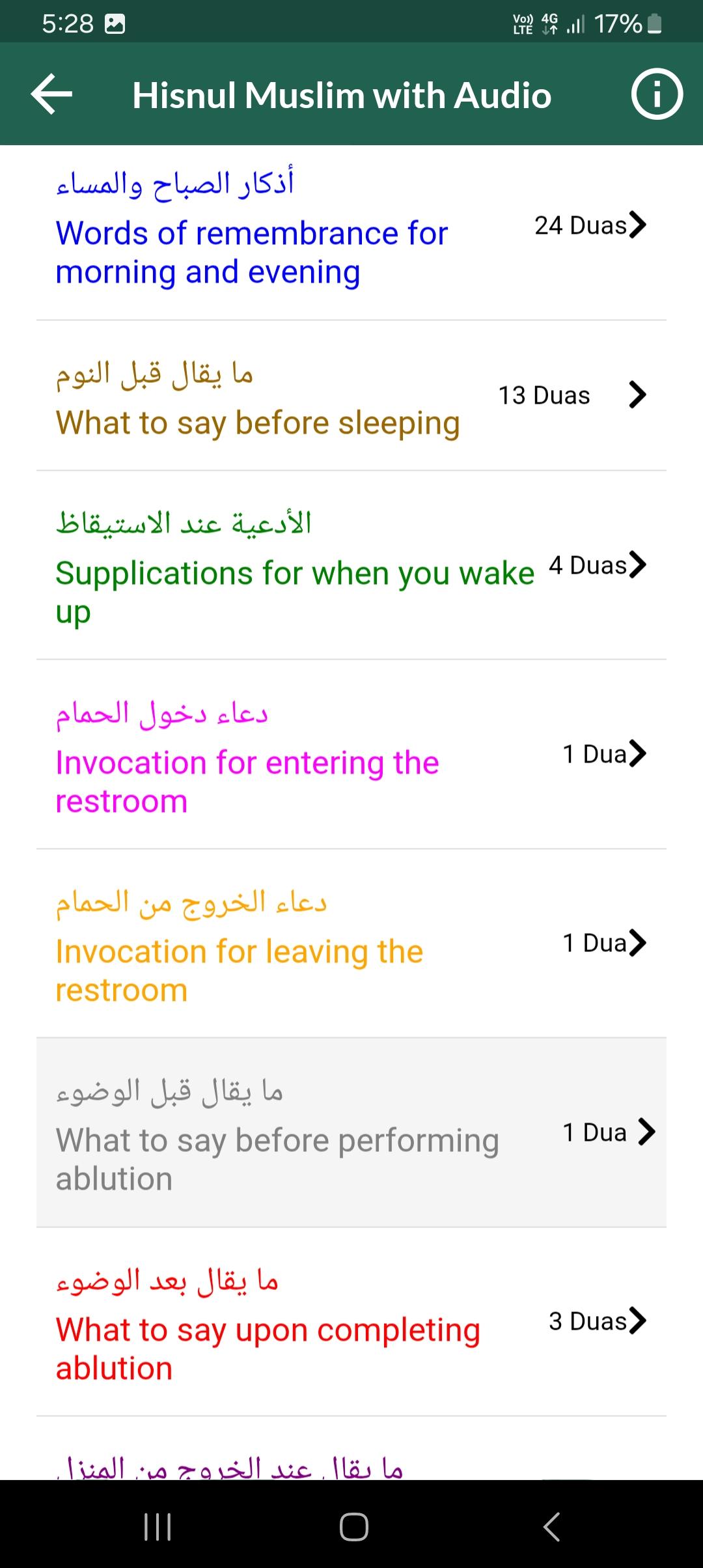Go back using the app bar arrow
This screenshot has width=703, height=1568.
51,94
